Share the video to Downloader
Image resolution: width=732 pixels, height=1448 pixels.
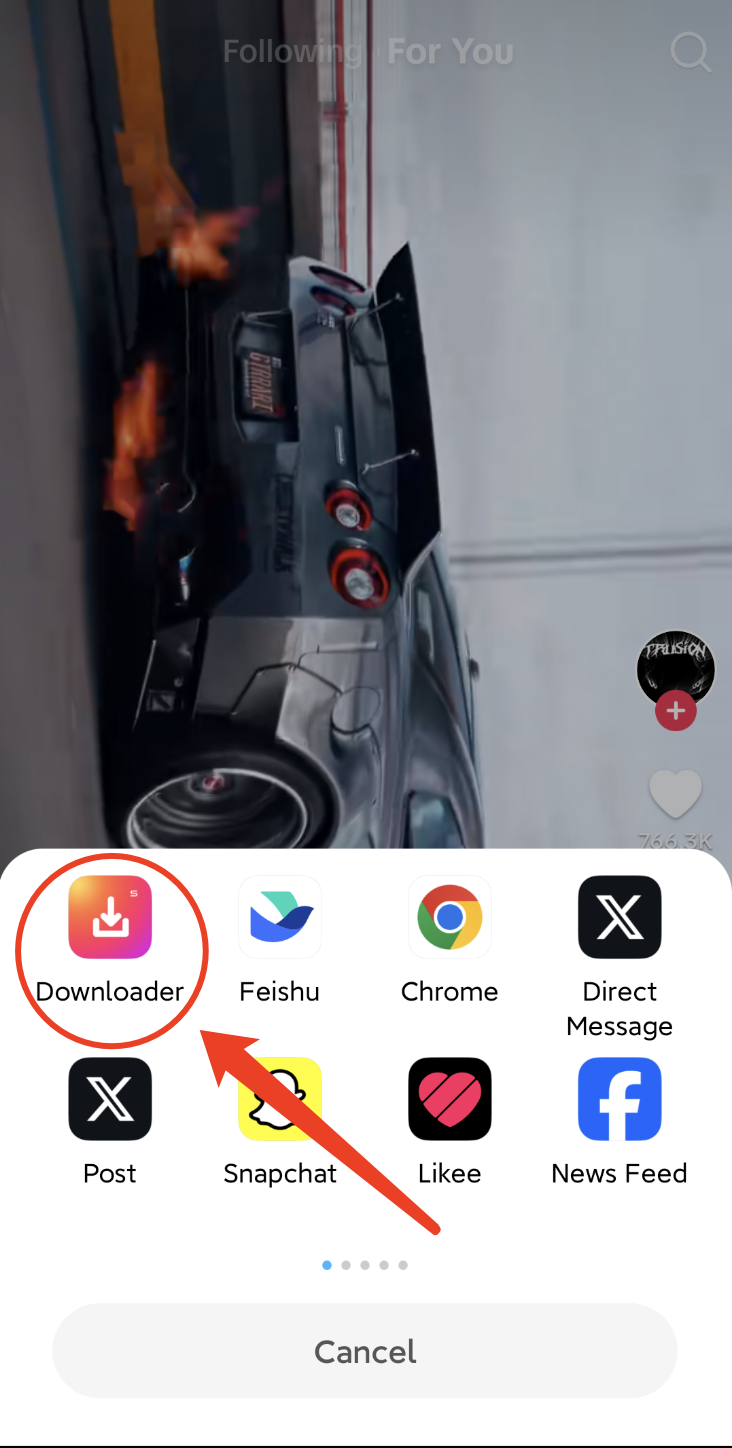point(110,918)
